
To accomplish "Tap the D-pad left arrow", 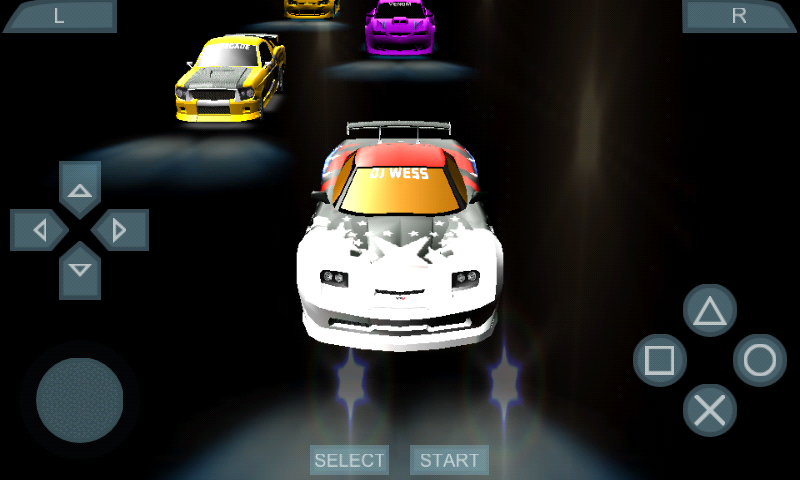I will tap(38, 230).
